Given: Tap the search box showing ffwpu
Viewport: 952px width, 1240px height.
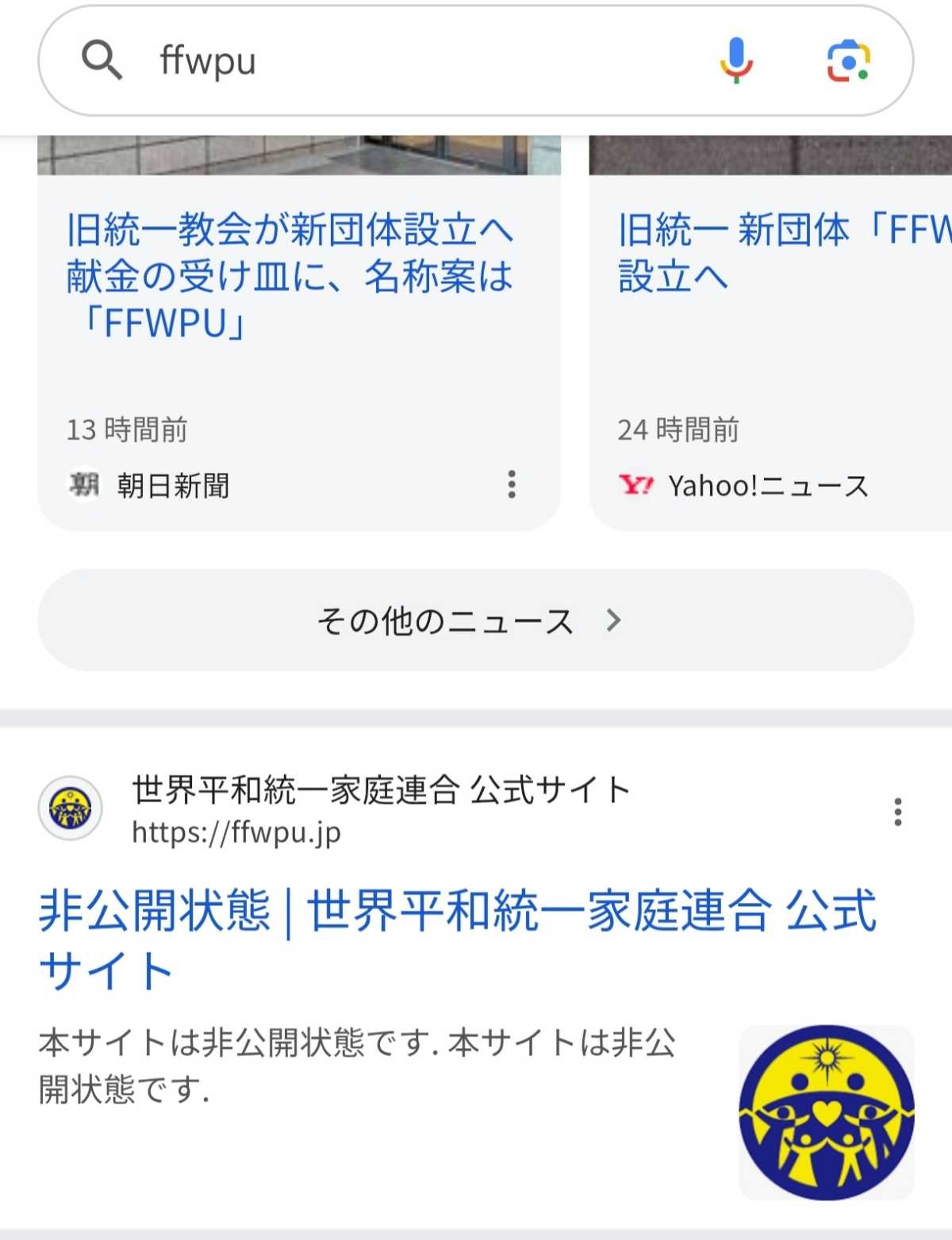Looking at the screenshot, I should 413,60.
